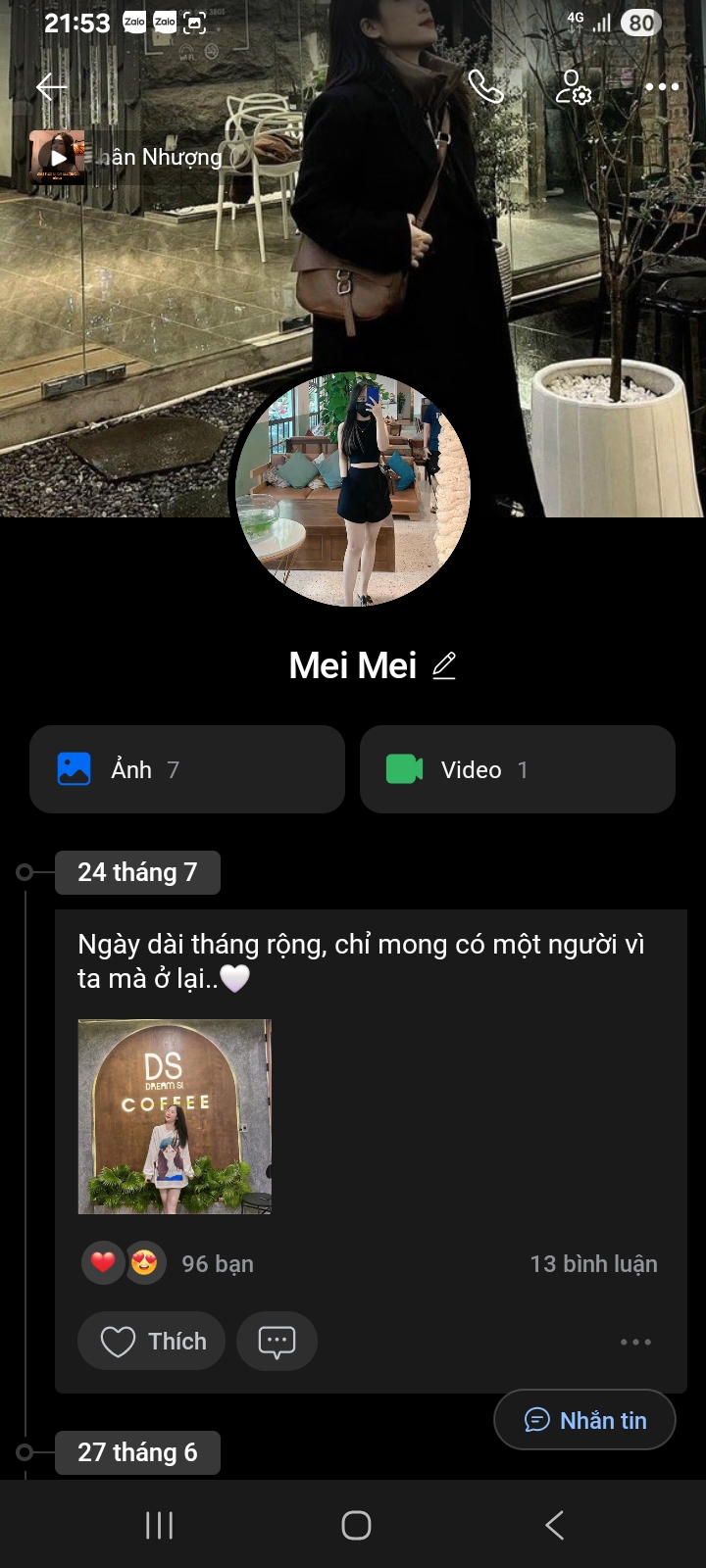Open the coffee shop photo thumbnail
Viewport: 706px width, 1568px height.
pos(175,1116)
